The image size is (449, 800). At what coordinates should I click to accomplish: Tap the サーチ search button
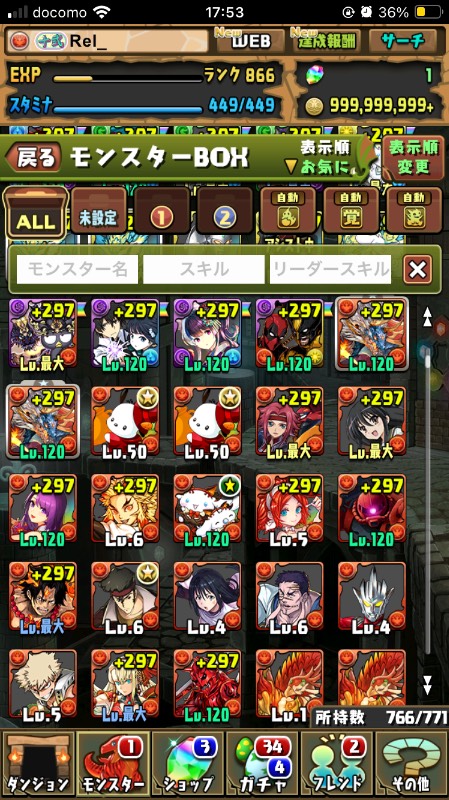[403, 41]
